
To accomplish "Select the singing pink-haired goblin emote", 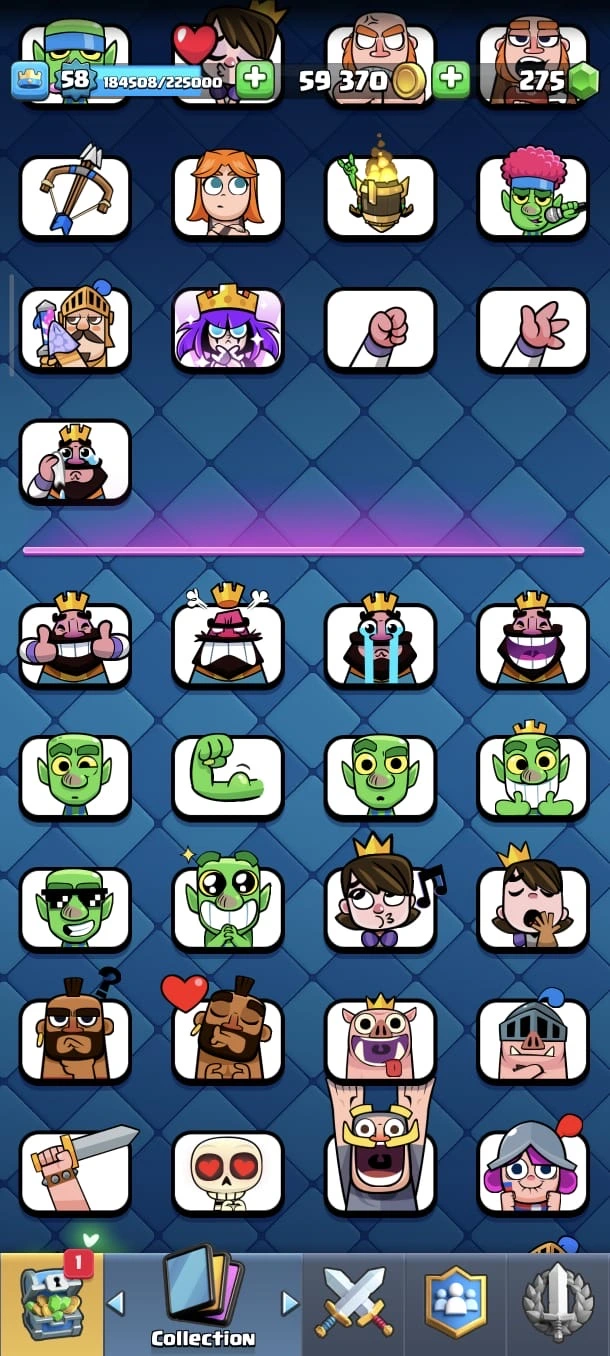I will click(533, 196).
